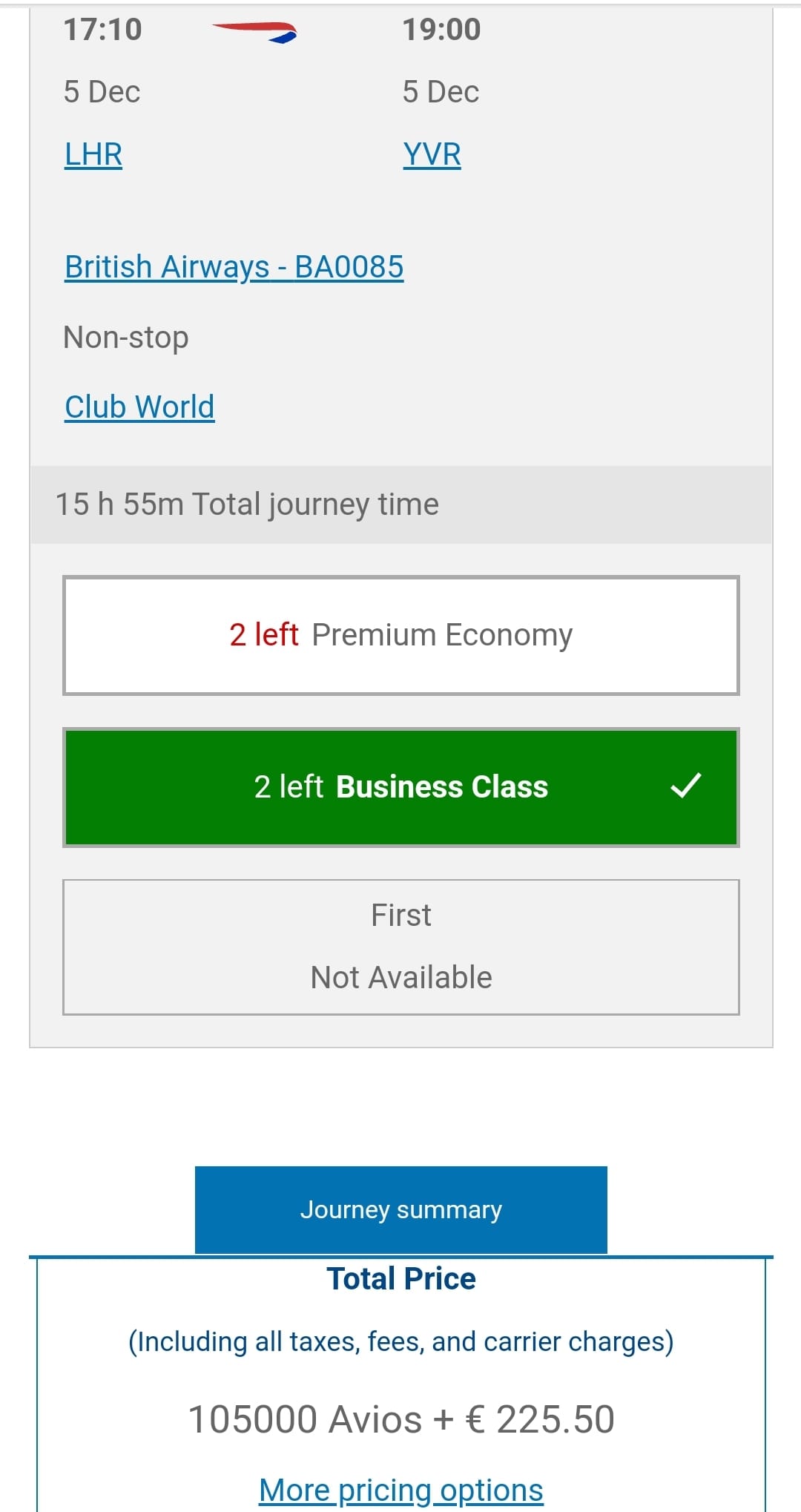This screenshot has height=1512, width=801.
Task: Select the Premium Economy option
Action: [x=400, y=635]
